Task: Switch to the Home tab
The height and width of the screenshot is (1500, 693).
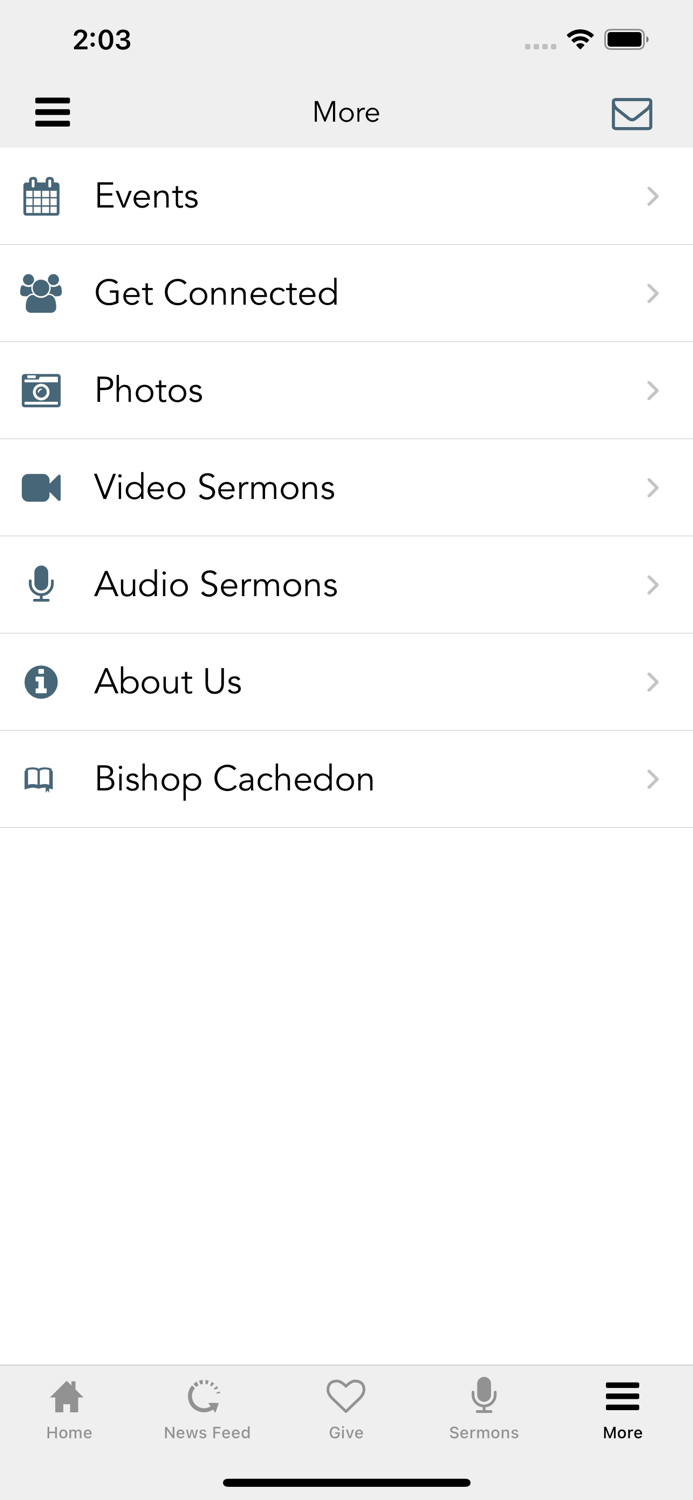Action: 69,1409
